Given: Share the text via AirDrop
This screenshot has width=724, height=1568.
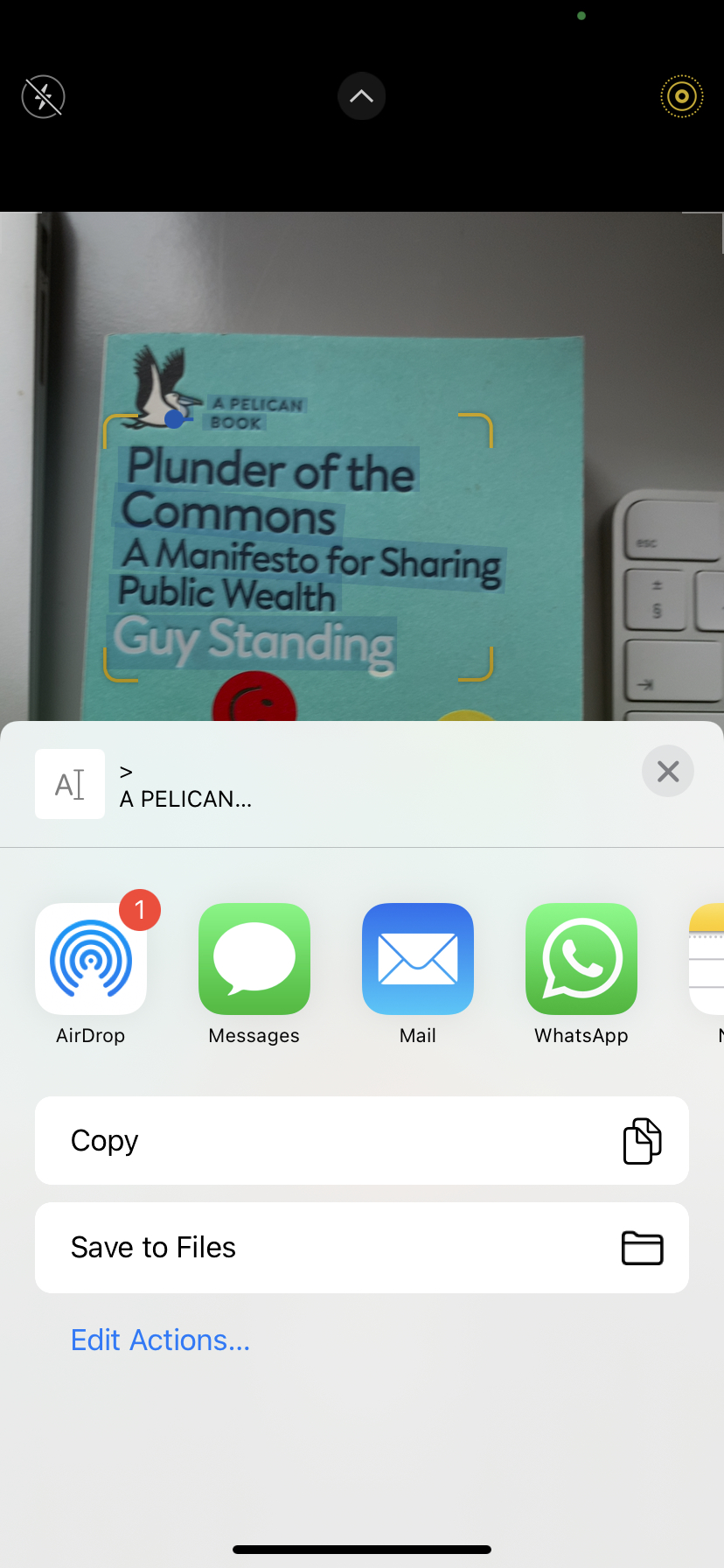Looking at the screenshot, I should (91, 959).
